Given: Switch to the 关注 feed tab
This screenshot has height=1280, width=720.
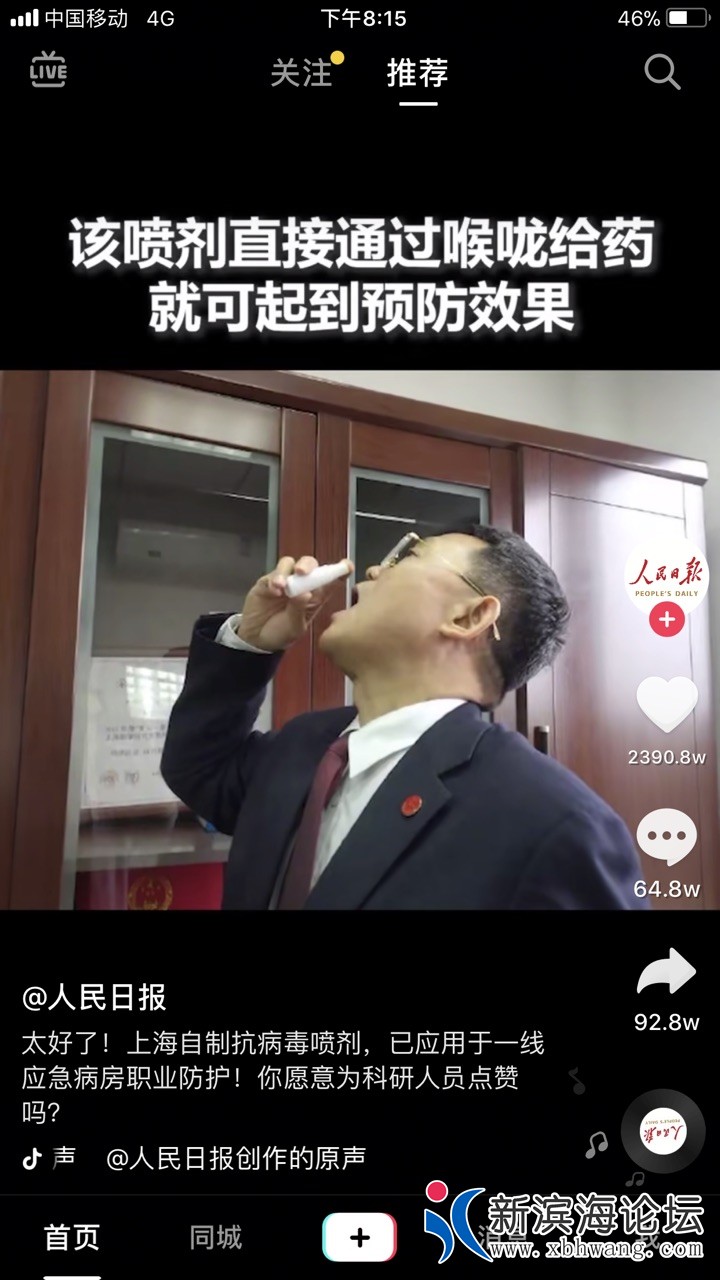Looking at the screenshot, I should [301, 73].
